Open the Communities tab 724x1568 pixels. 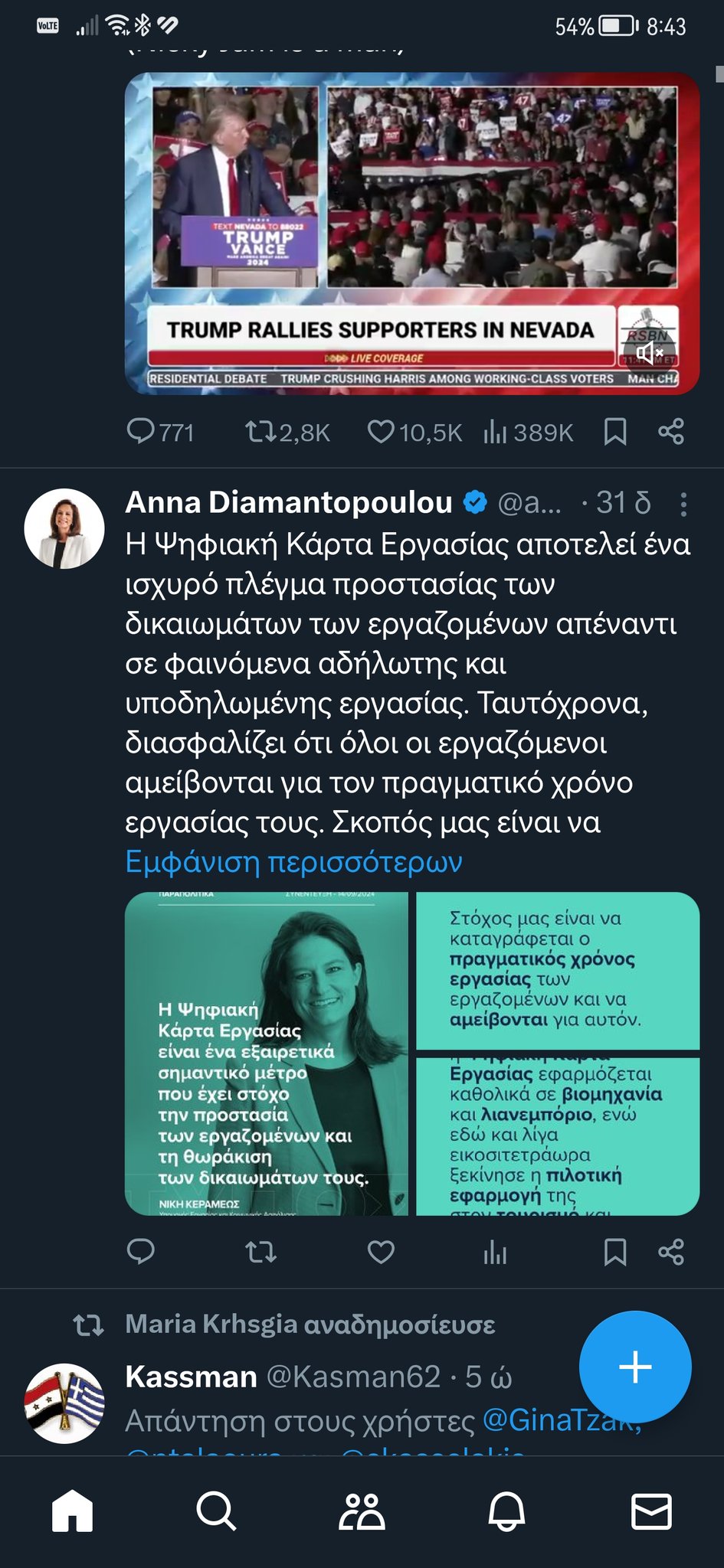pyautogui.click(x=362, y=1511)
